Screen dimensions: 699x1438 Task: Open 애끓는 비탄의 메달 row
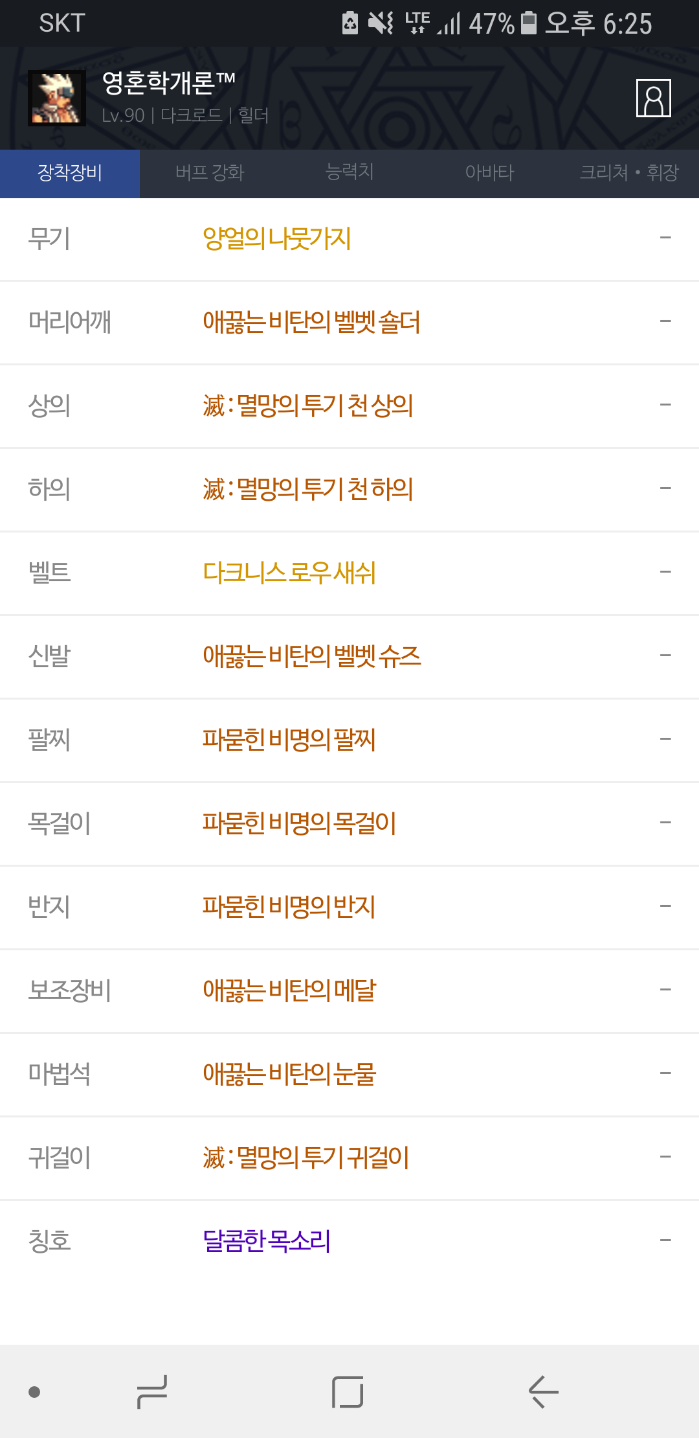[289, 991]
